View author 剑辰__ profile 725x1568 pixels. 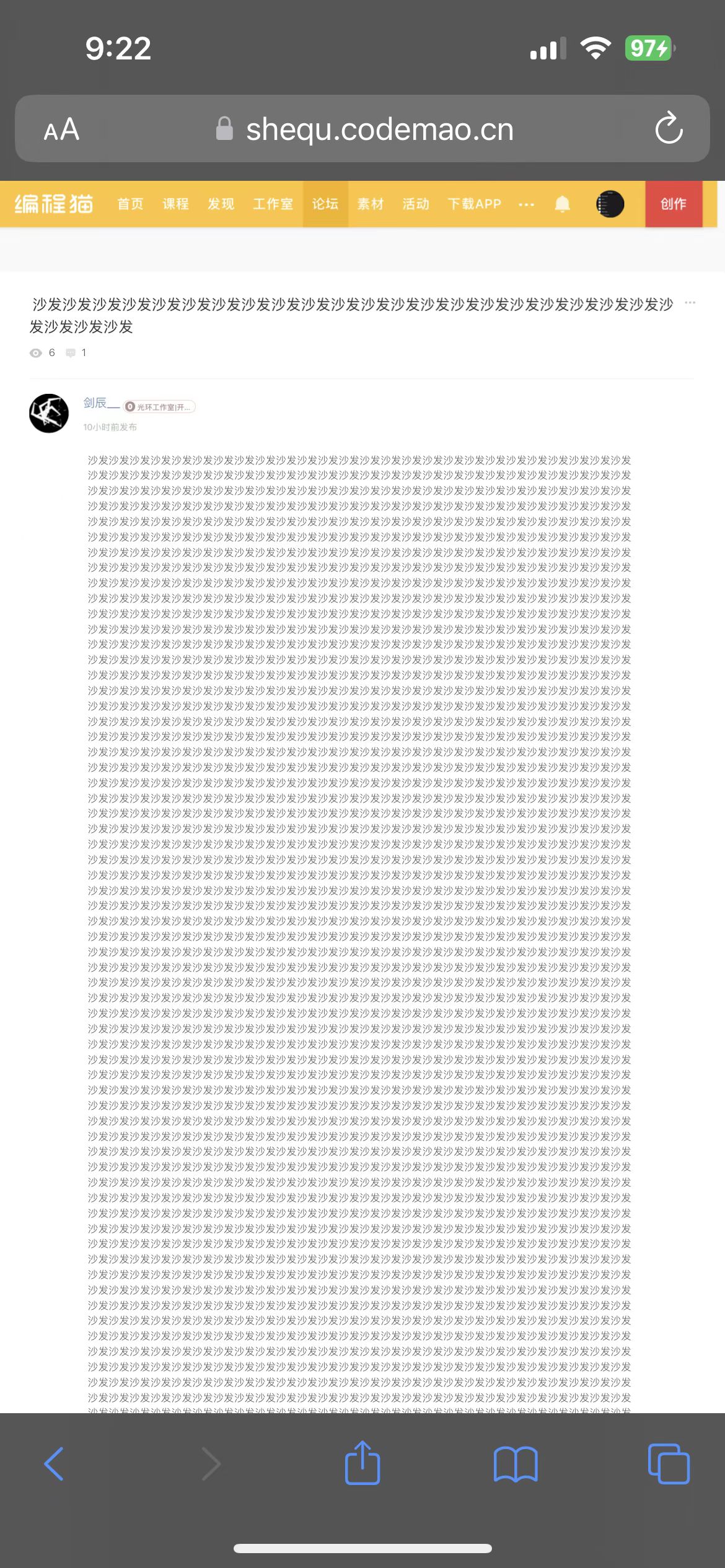click(x=102, y=403)
